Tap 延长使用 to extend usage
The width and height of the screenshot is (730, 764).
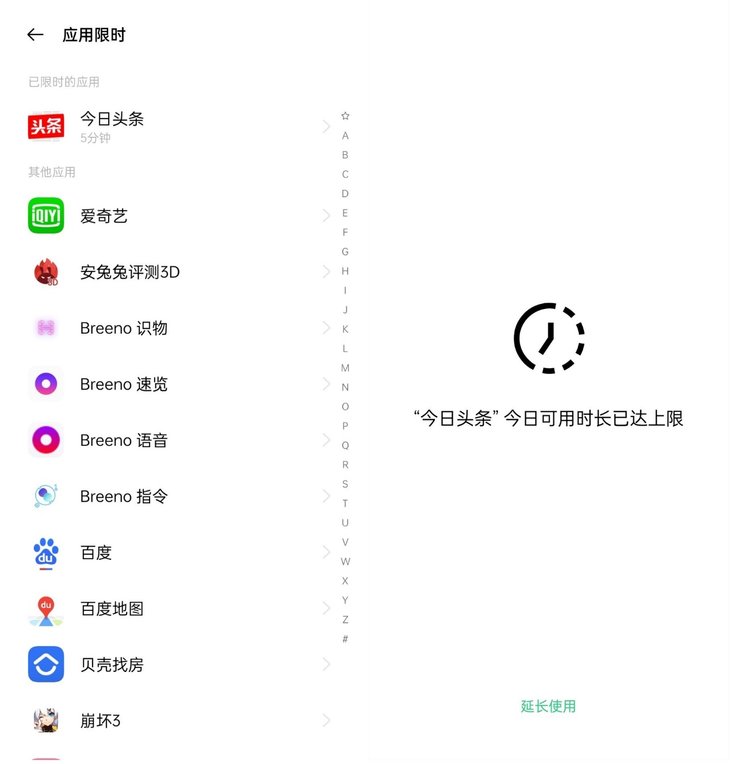click(548, 706)
